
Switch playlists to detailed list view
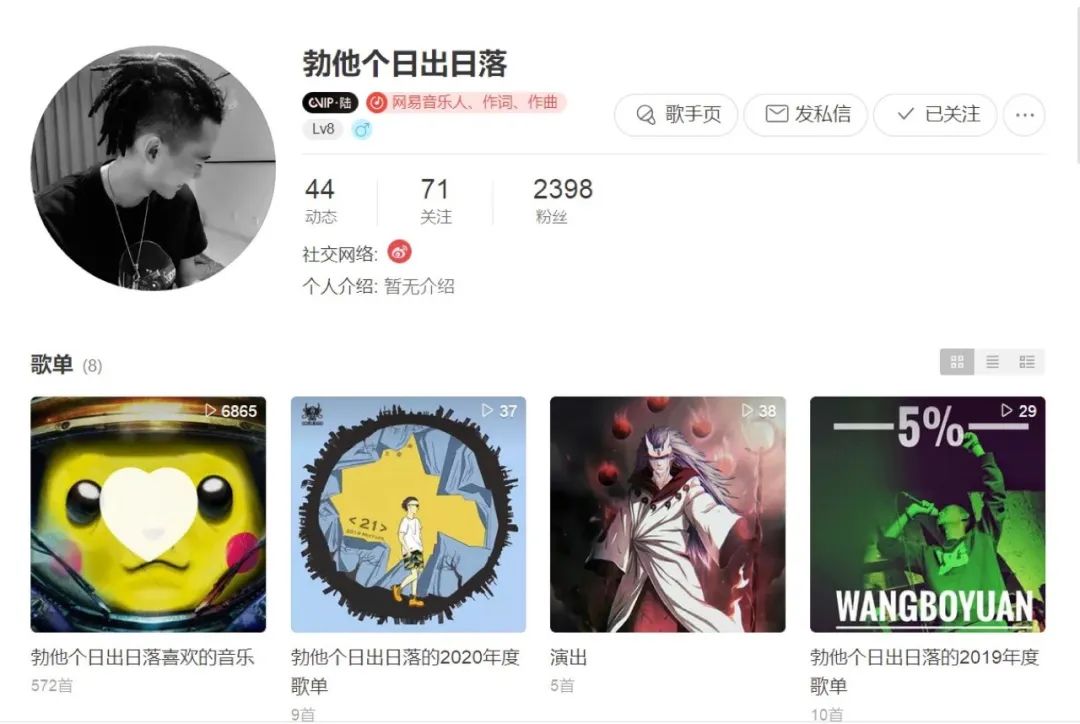click(x=1027, y=362)
